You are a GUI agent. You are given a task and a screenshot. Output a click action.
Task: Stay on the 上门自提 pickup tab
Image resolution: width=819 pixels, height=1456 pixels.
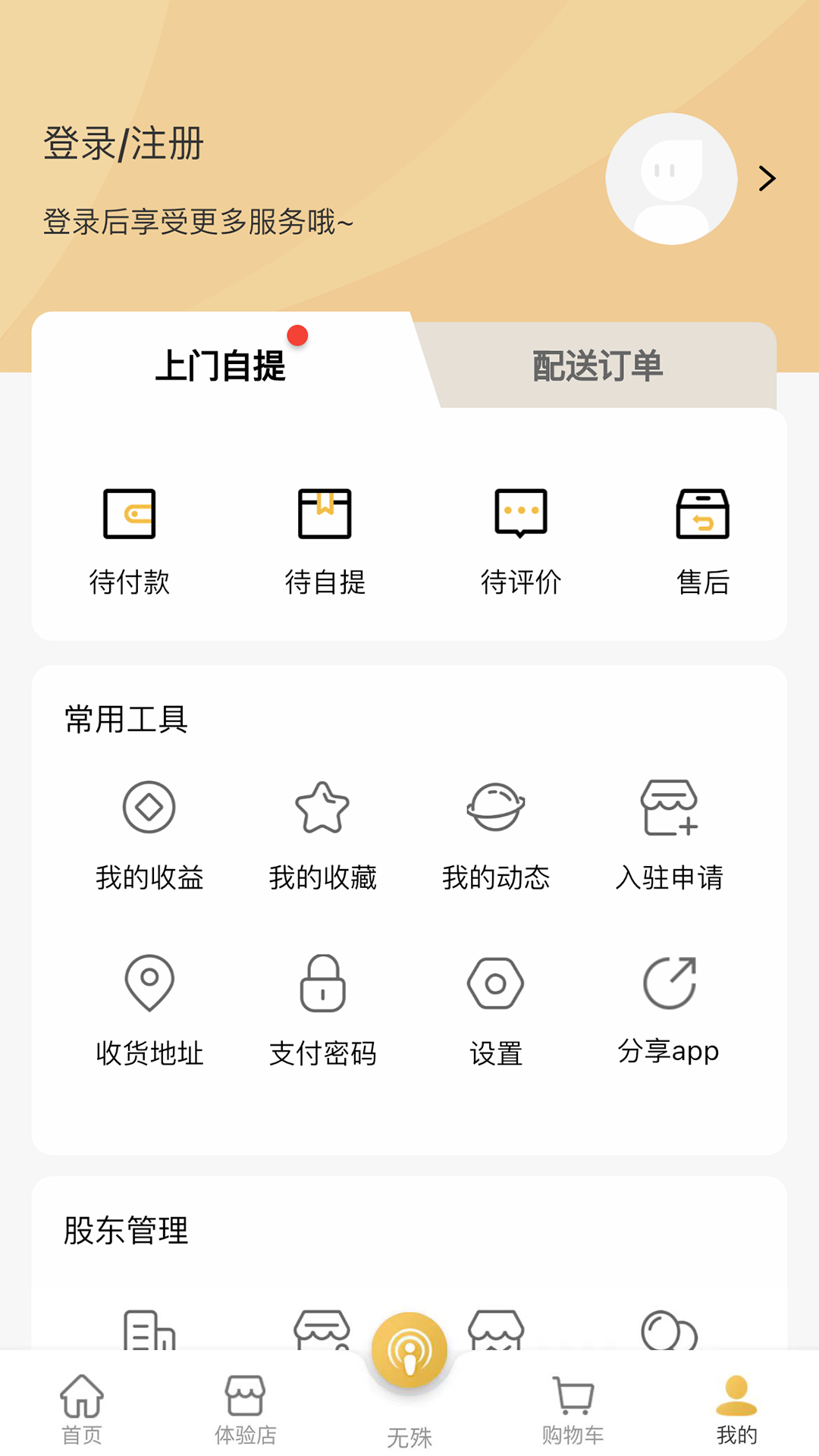(x=220, y=367)
